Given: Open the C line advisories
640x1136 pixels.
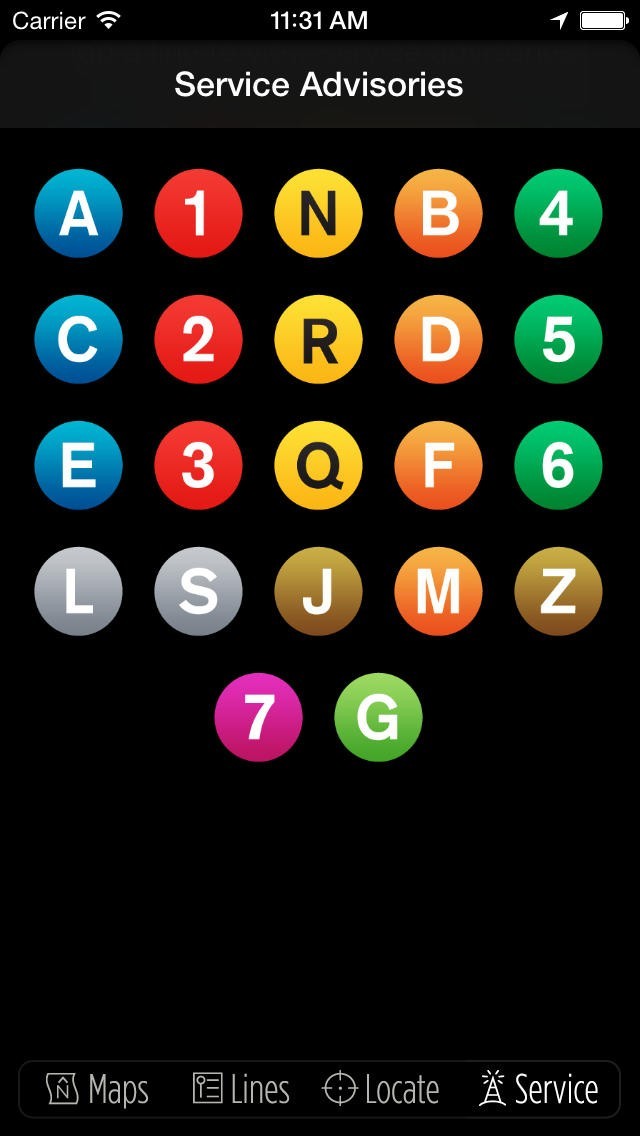Looking at the screenshot, I should tap(78, 339).
